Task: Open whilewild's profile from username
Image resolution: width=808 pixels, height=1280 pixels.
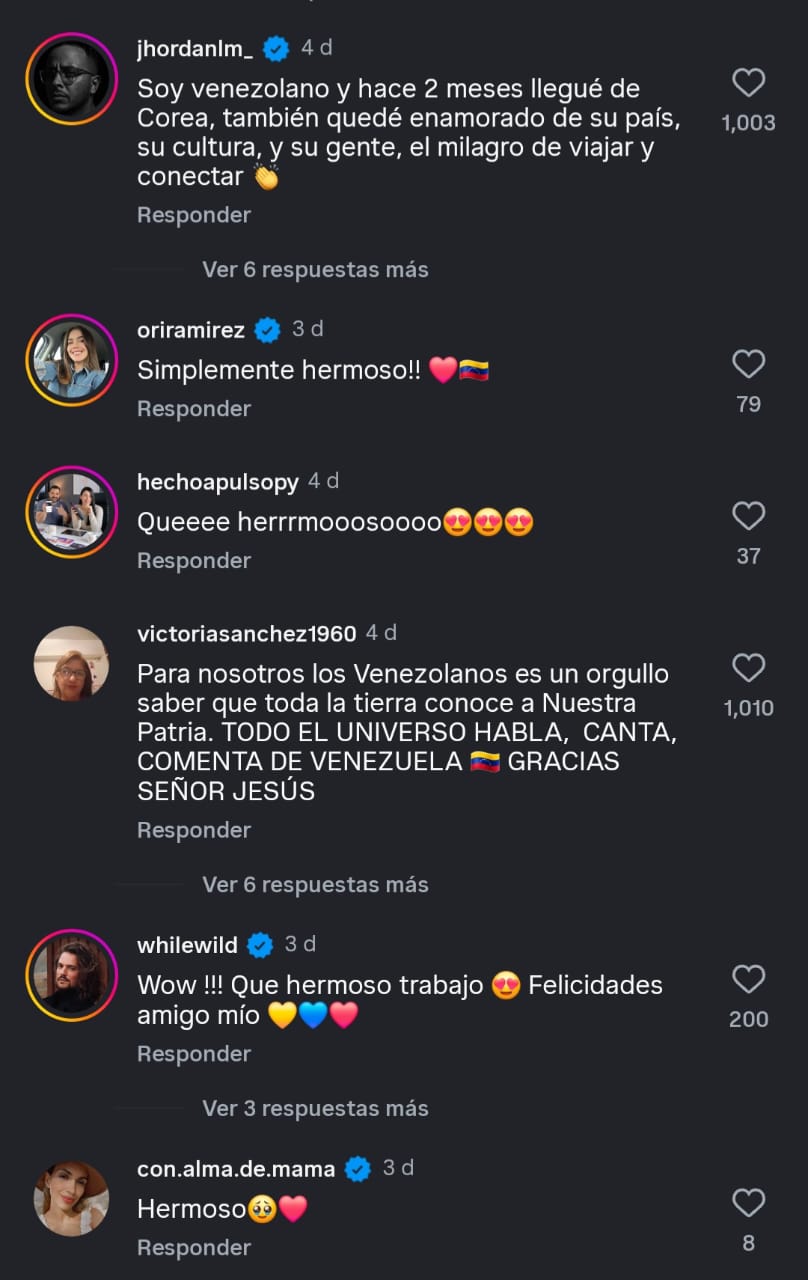Action: (188, 945)
